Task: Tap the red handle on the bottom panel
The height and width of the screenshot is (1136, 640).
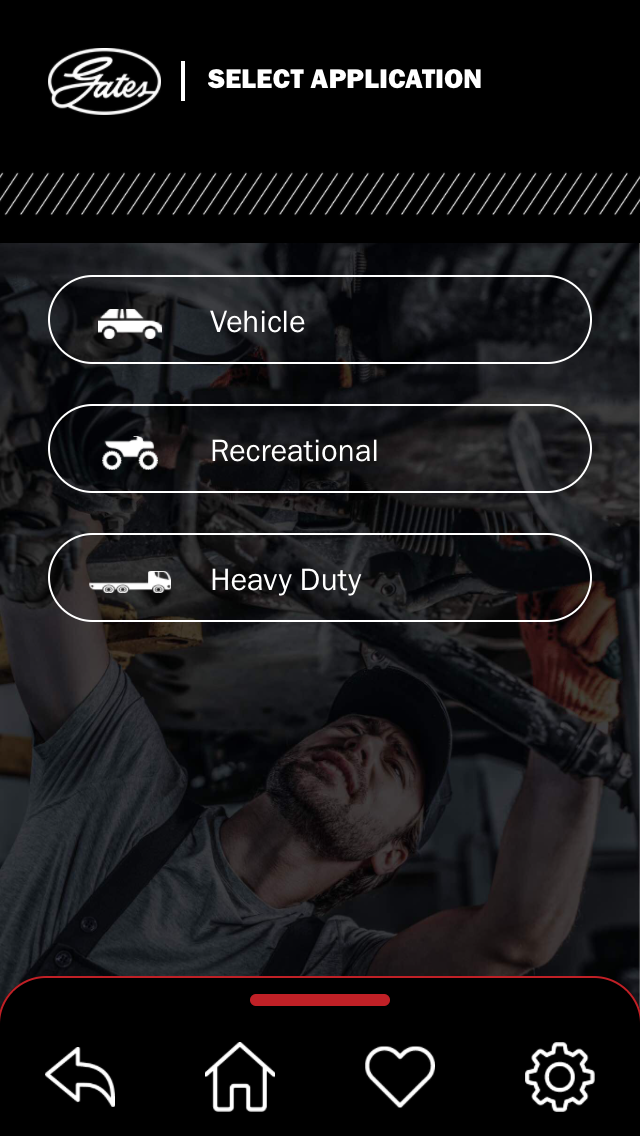Action: click(x=320, y=1000)
